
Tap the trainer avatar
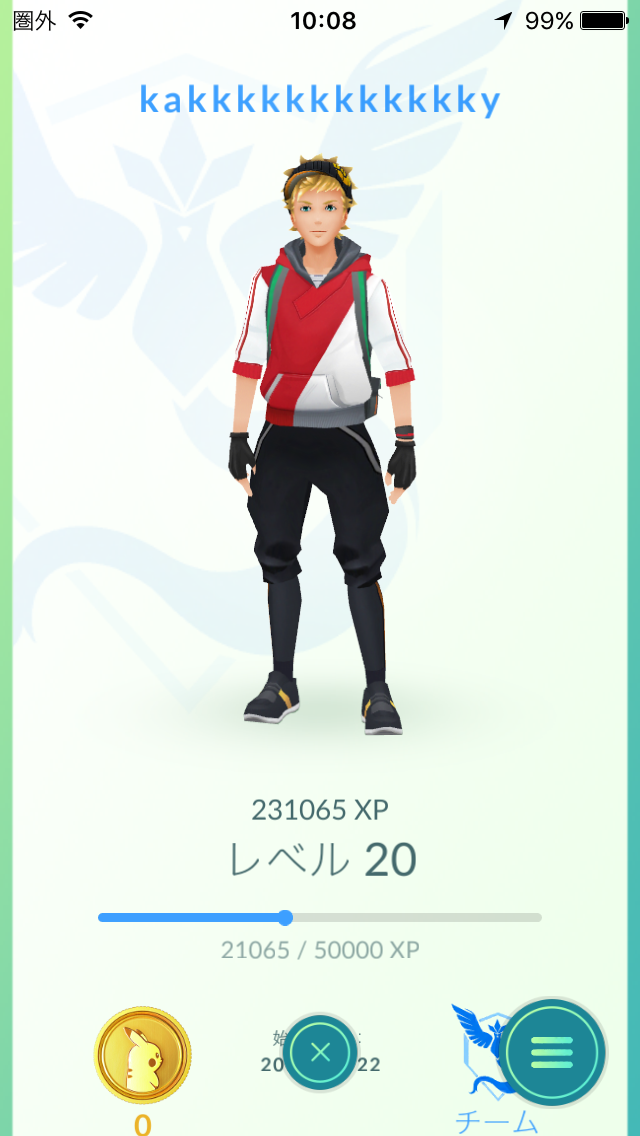tap(322, 440)
